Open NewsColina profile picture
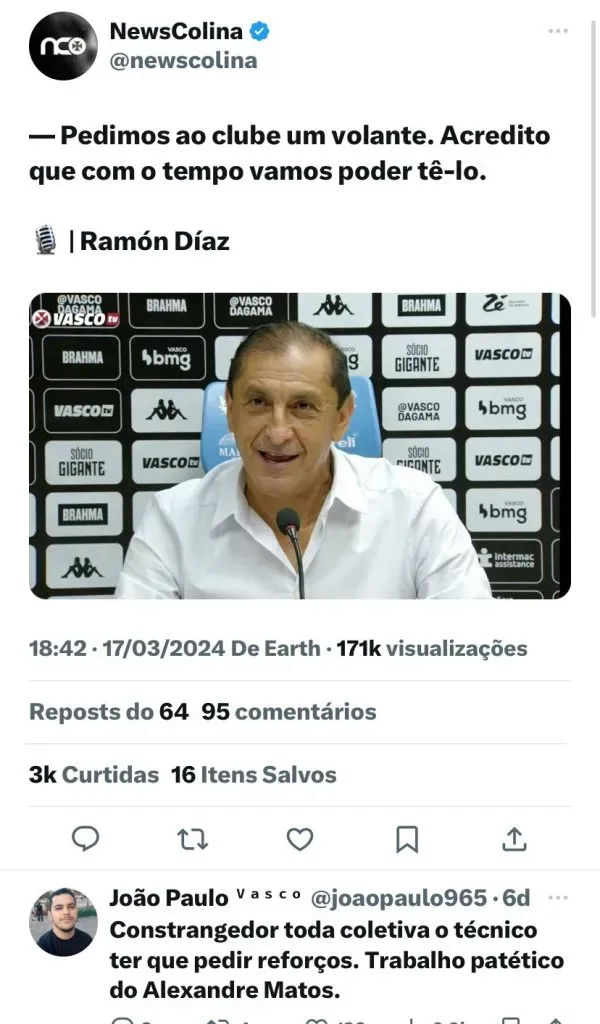 pos(63,46)
